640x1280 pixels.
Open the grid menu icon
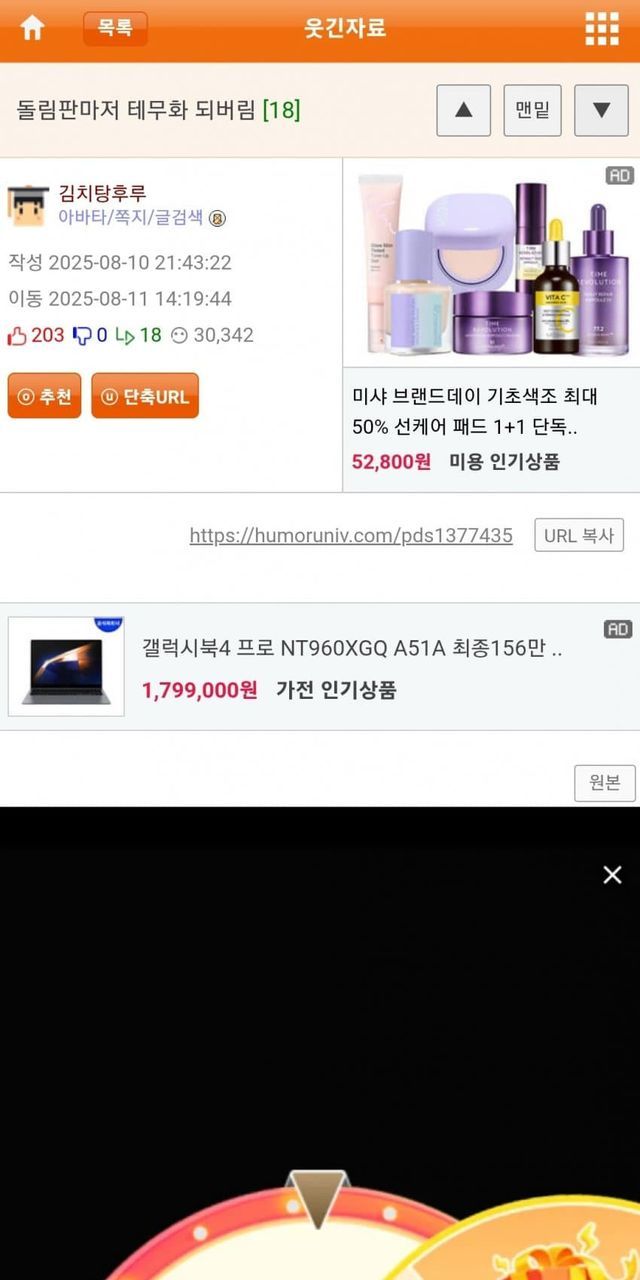[x=601, y=29]
